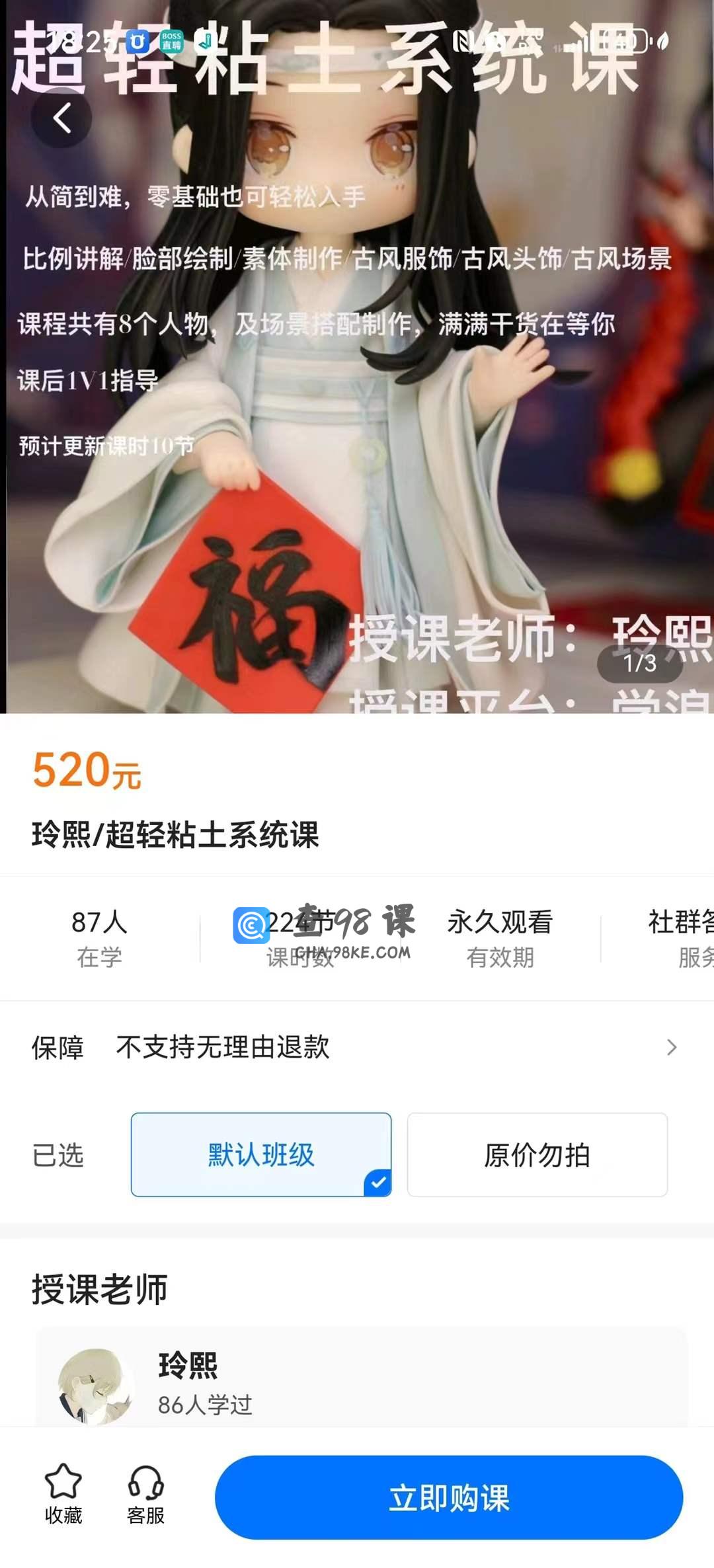
Task: Tap 立即购课 to buy the course
Action: click(448, 1497)
